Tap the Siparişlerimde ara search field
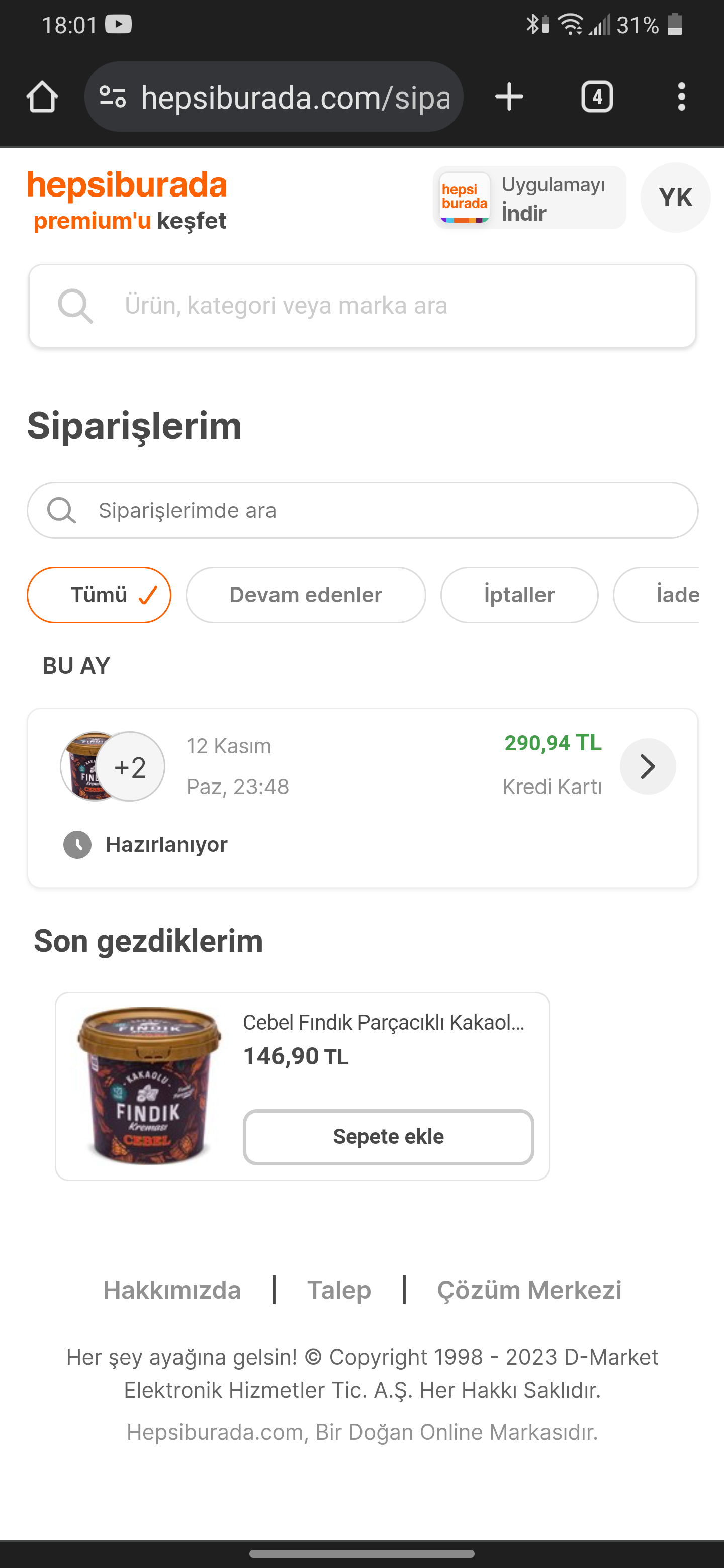This screenshot has height=1568, width=724. coord(363,510)
